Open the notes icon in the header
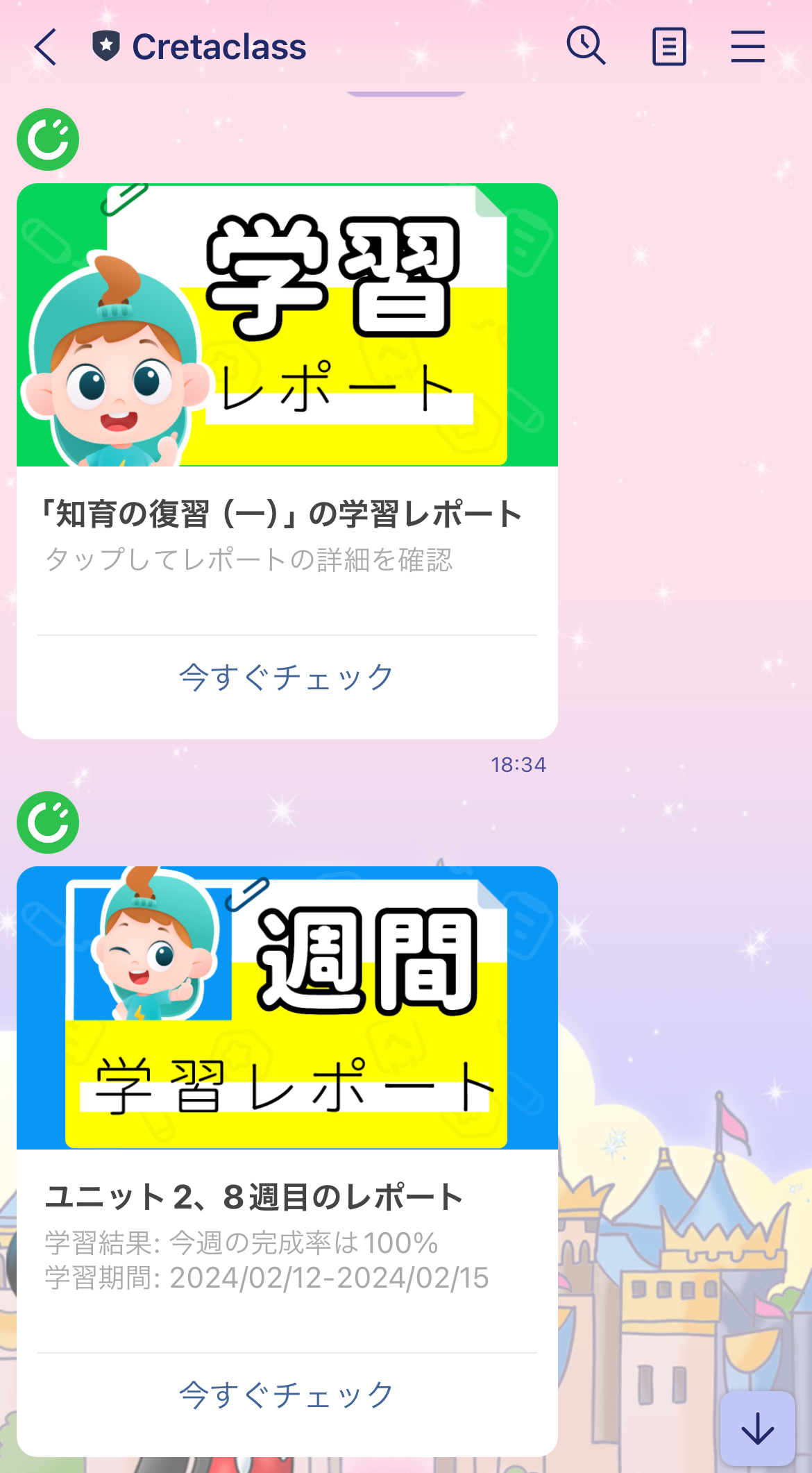Screen dimensions: 812x1473 click(x=669, y=47)
